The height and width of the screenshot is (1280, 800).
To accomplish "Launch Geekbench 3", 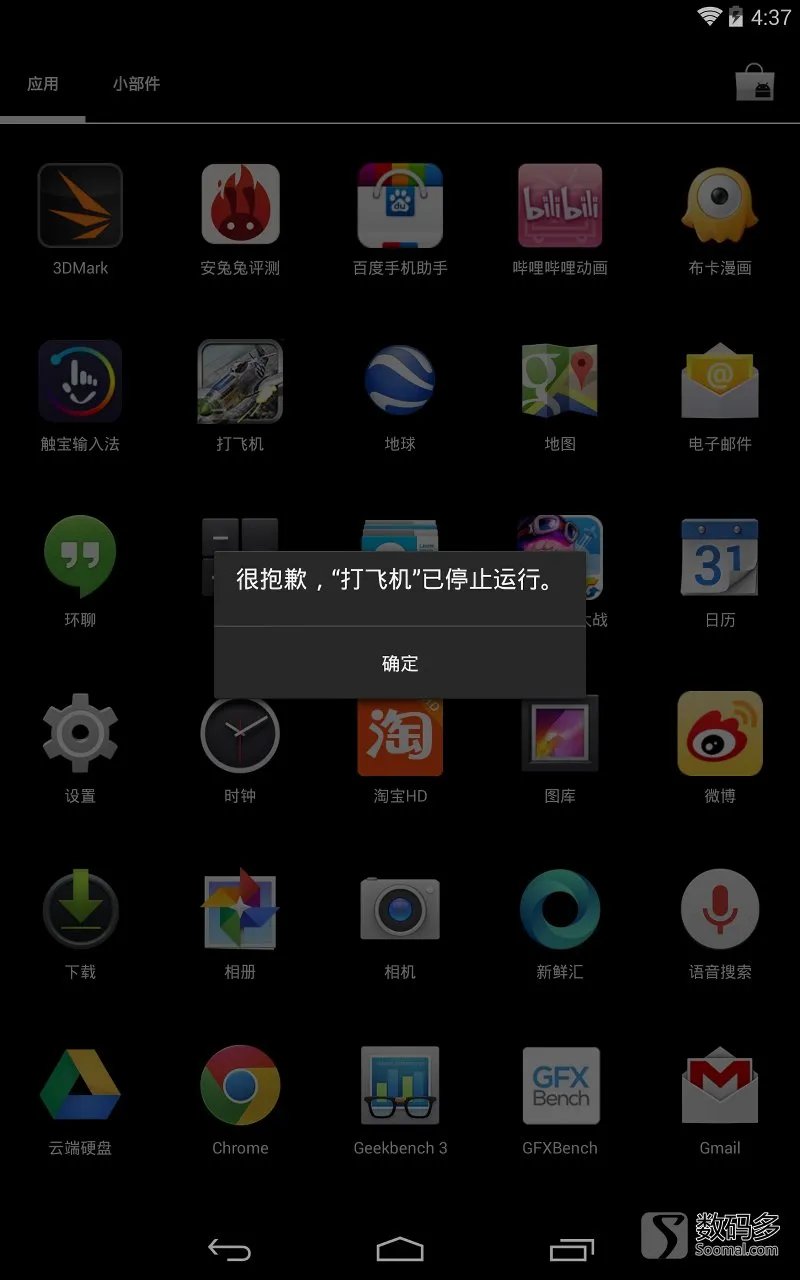I will pyautogui.click(x=400, y=1087).
